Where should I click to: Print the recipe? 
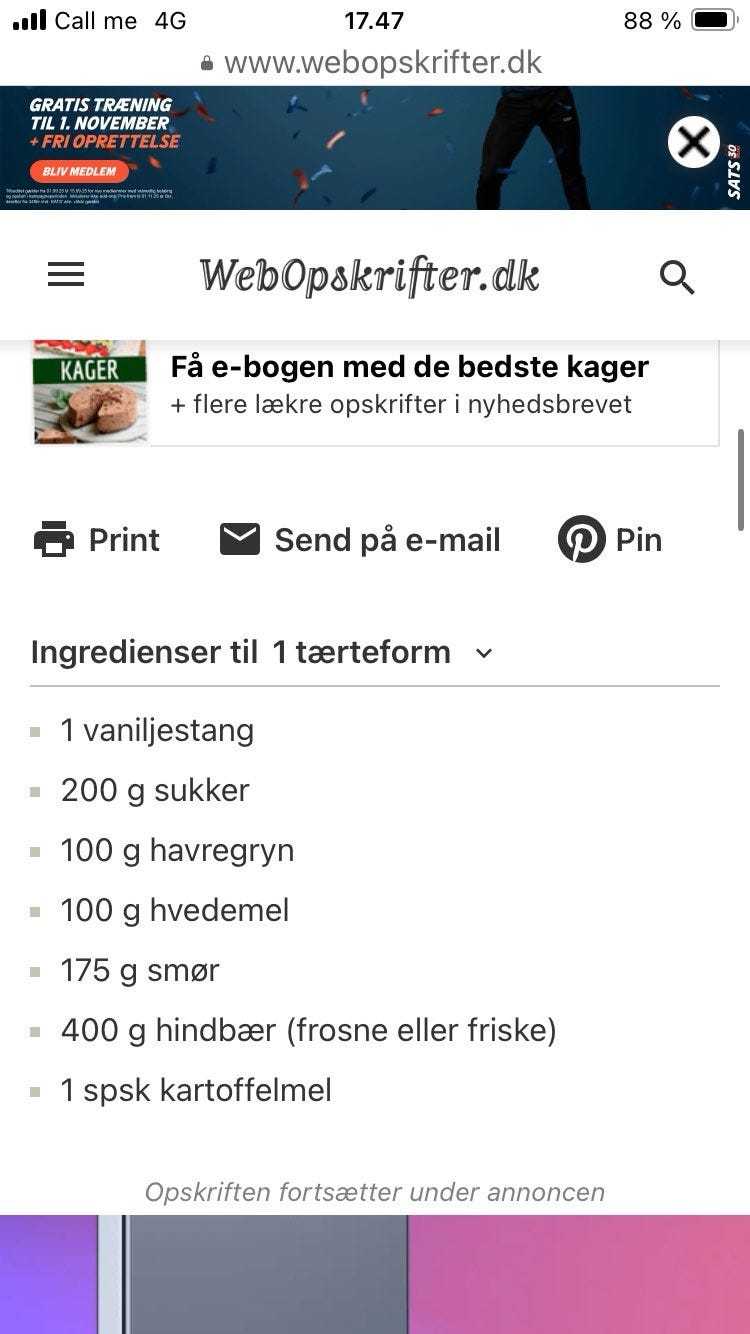(x=97, y=540)
